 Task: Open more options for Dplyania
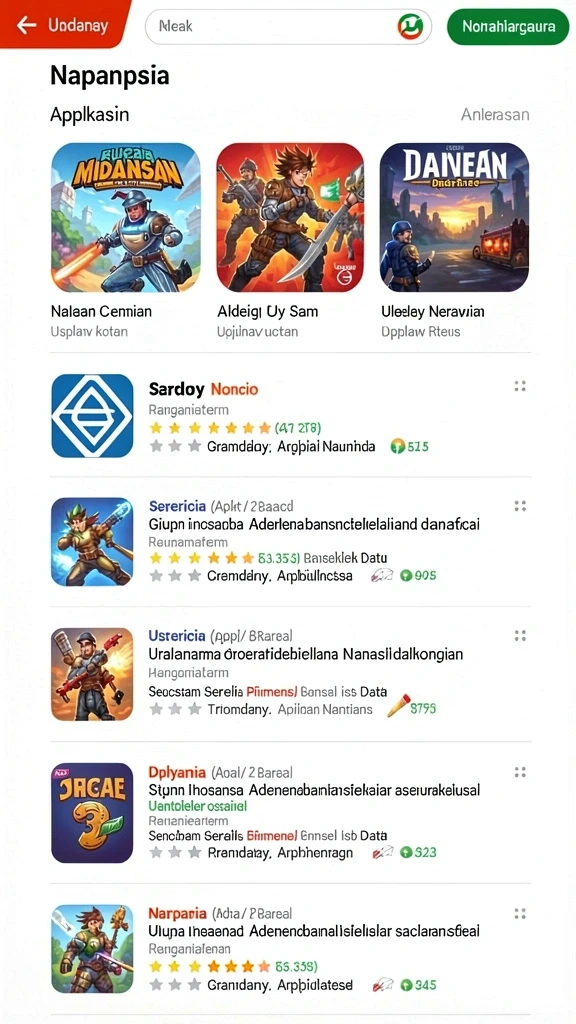coord(520,772)
